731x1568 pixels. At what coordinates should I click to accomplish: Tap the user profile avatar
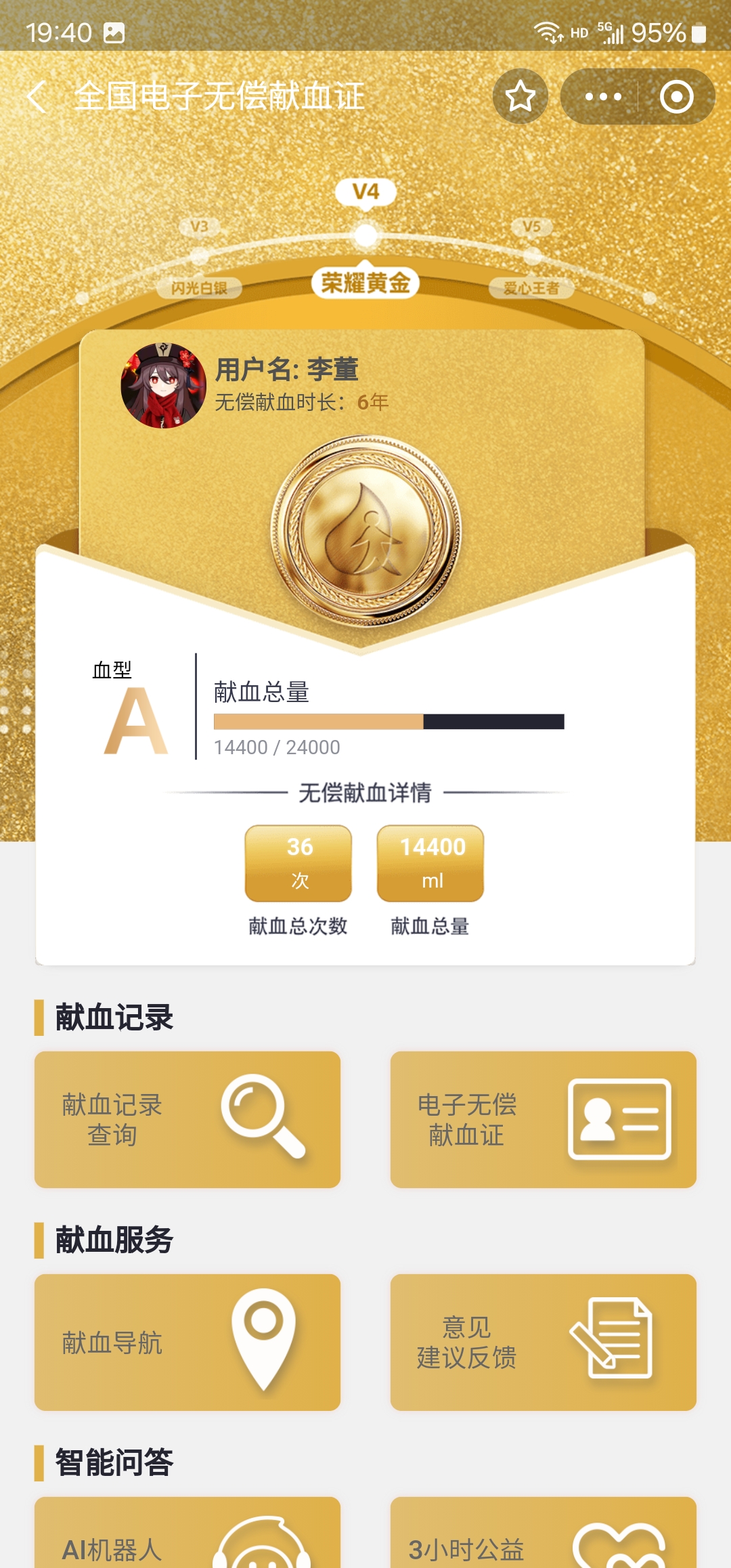163,386
